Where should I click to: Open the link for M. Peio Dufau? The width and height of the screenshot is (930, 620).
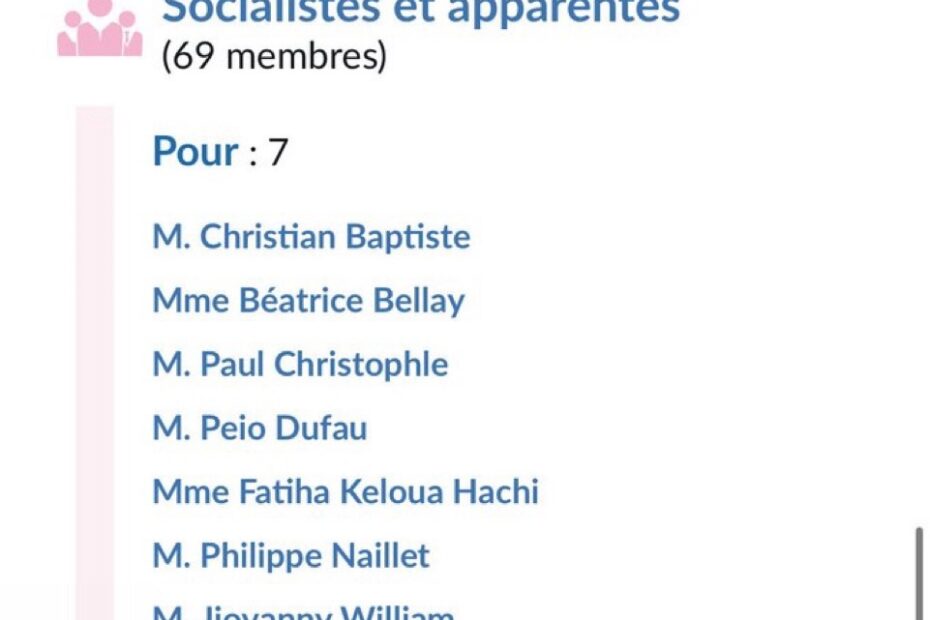[x=259, y=428]
